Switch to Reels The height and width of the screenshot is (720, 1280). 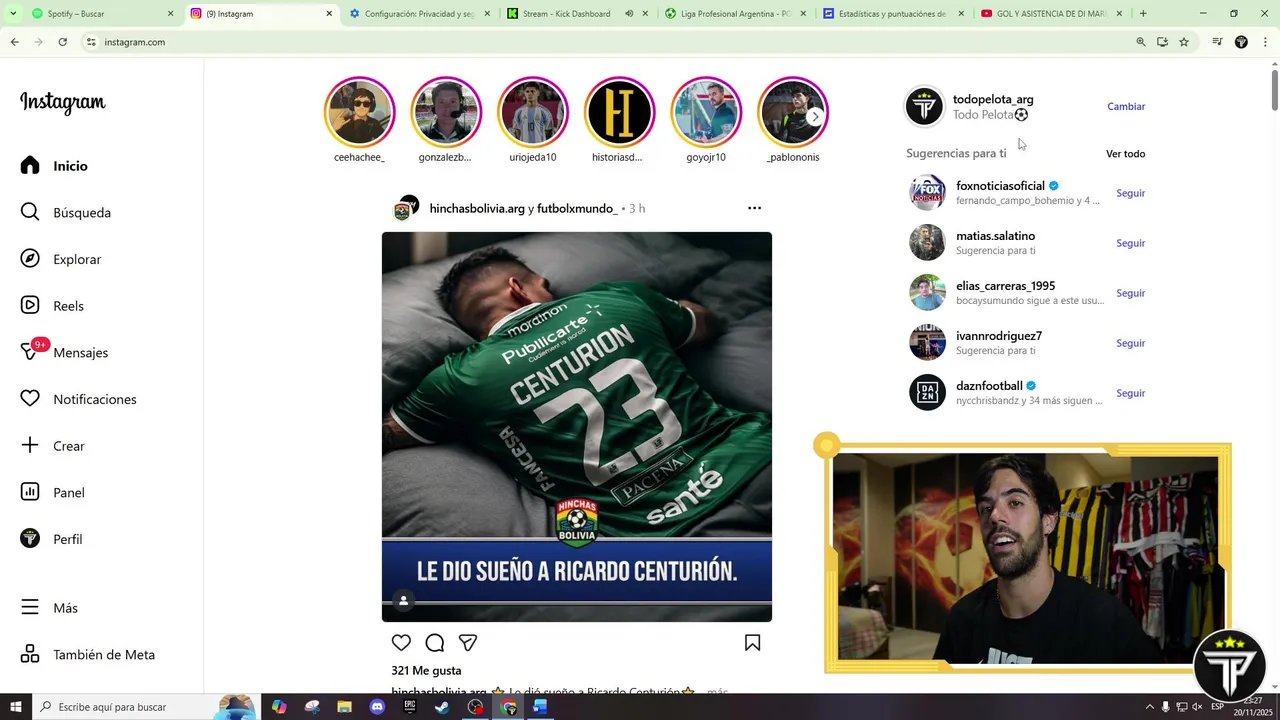(68, 306)
